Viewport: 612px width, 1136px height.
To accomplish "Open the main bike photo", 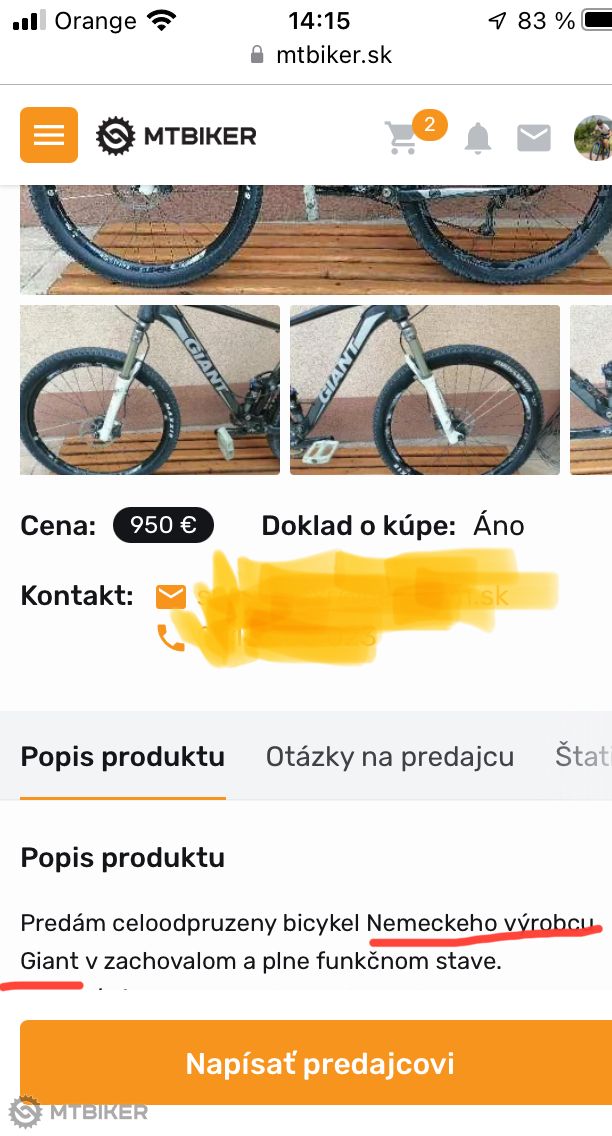I will click(316, 240).
